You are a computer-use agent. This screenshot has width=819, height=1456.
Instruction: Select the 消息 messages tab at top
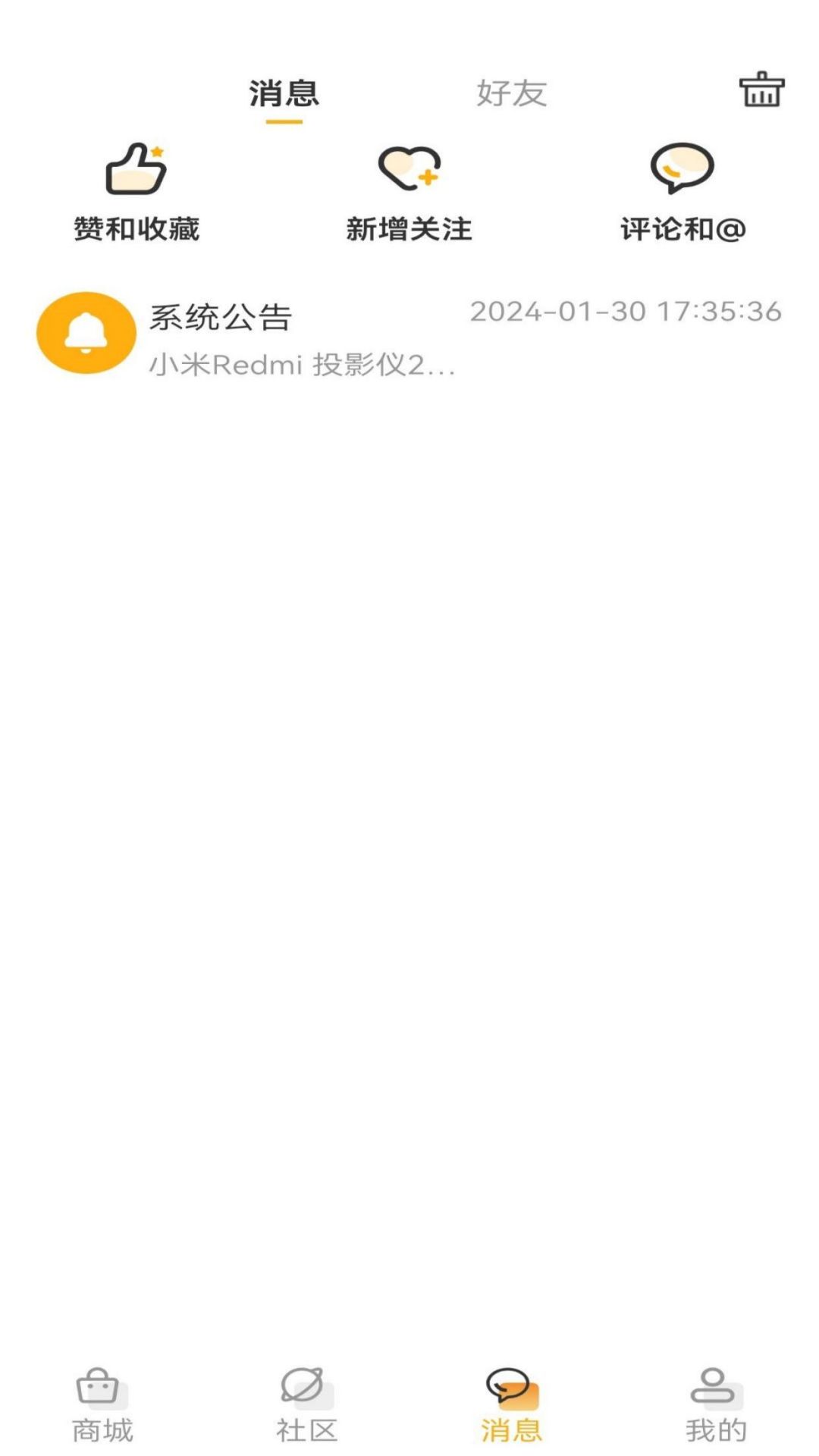[x=282, y=93]
